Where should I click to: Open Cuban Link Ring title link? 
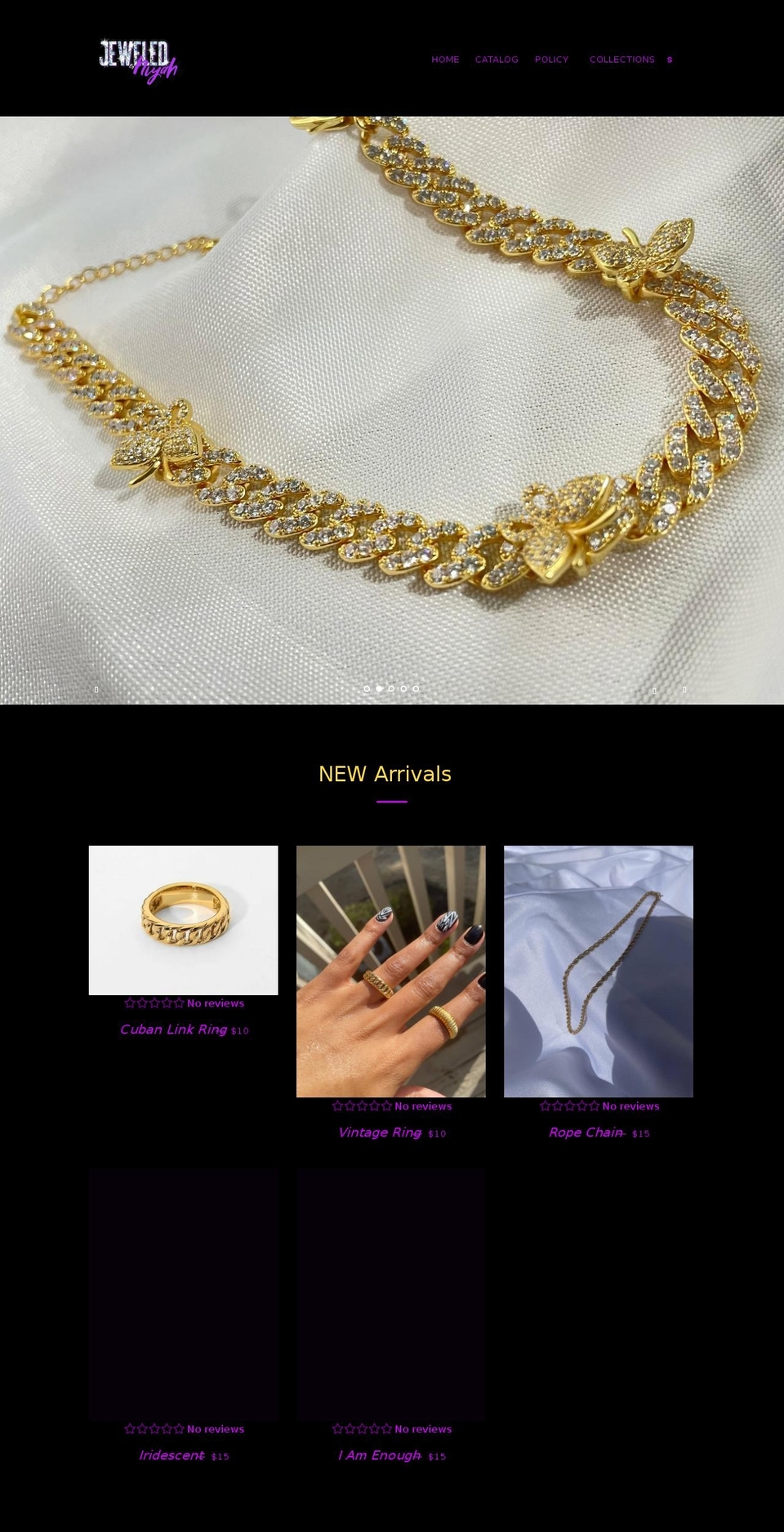[173, 1030]
